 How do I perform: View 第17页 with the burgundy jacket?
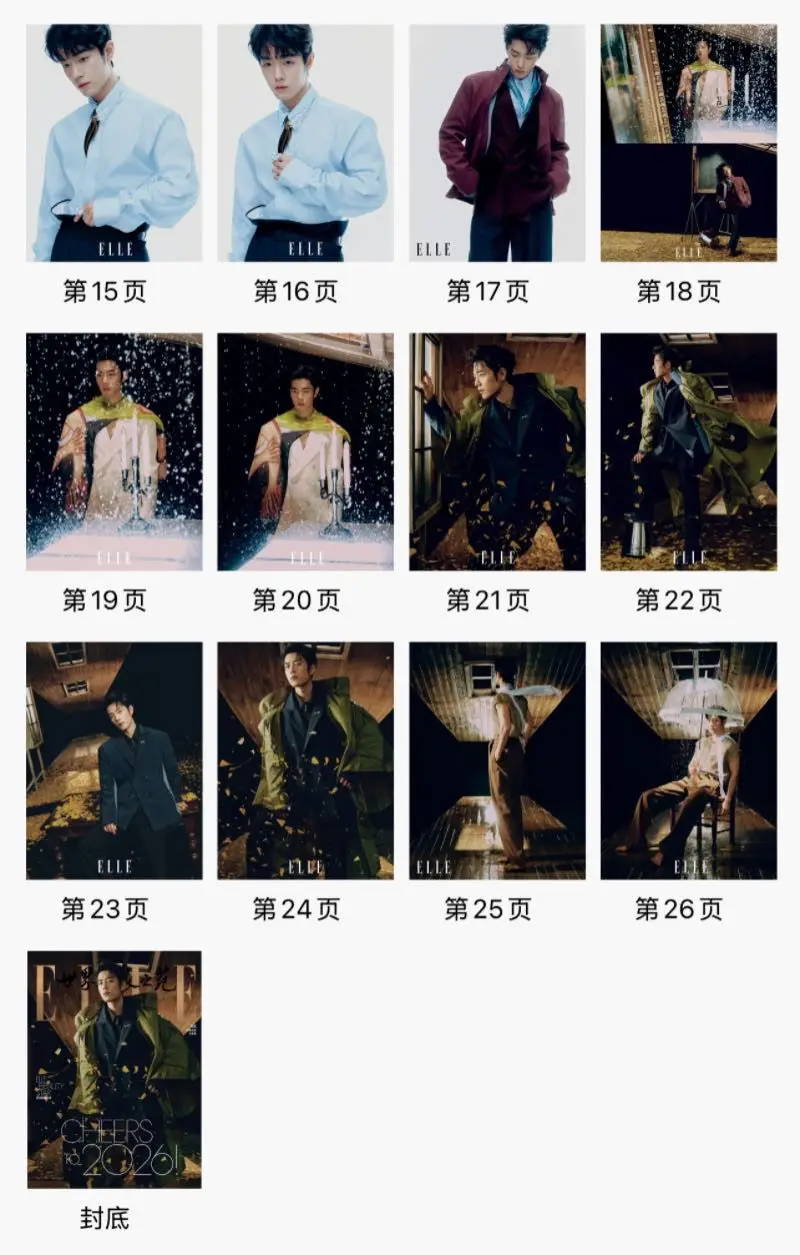tap(497, 143)
